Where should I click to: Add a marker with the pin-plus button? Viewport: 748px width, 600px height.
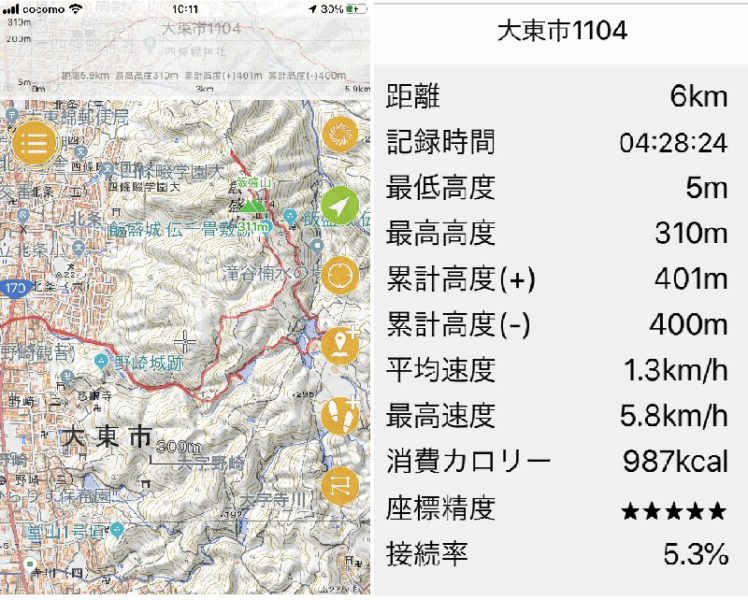[x=342, y=344]
